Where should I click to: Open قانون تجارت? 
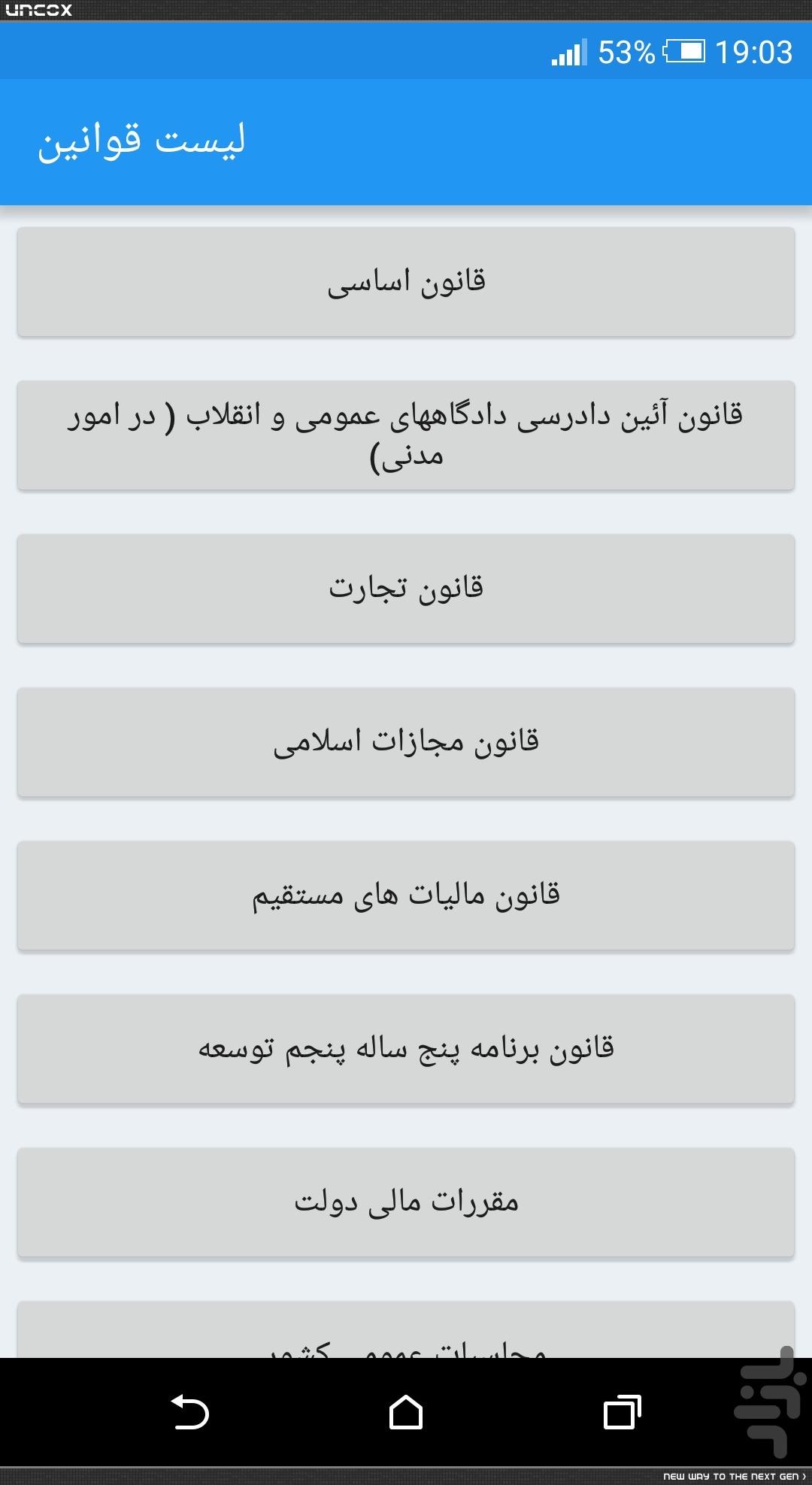[406, 589]
